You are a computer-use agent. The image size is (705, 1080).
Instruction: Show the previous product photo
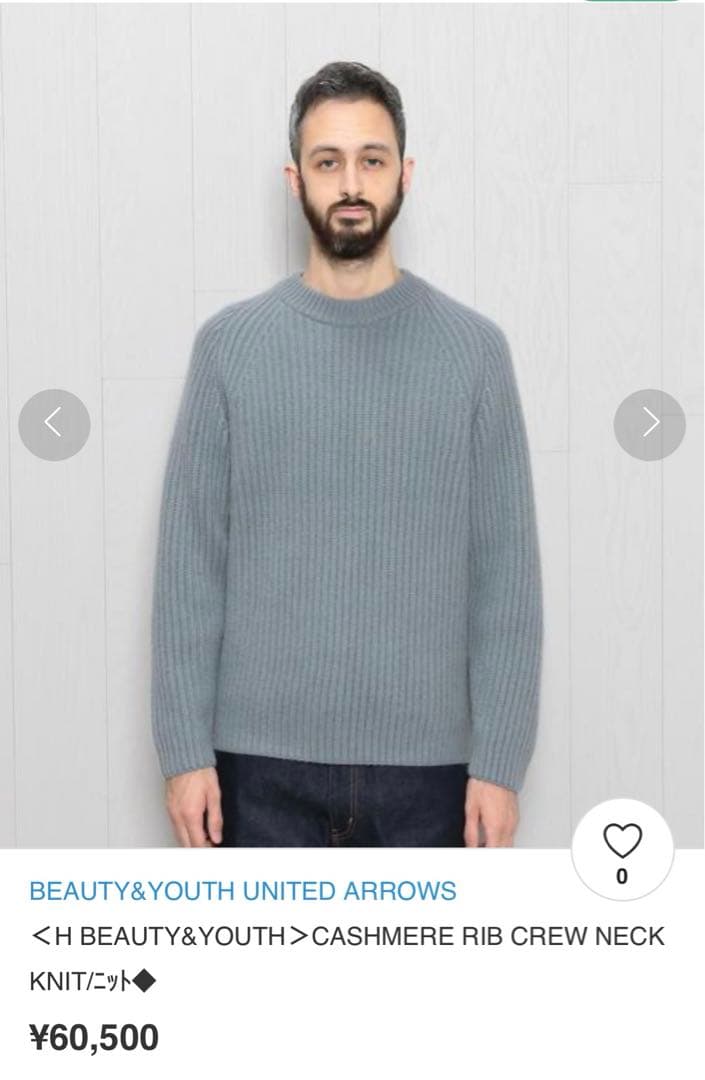point(54,424)
